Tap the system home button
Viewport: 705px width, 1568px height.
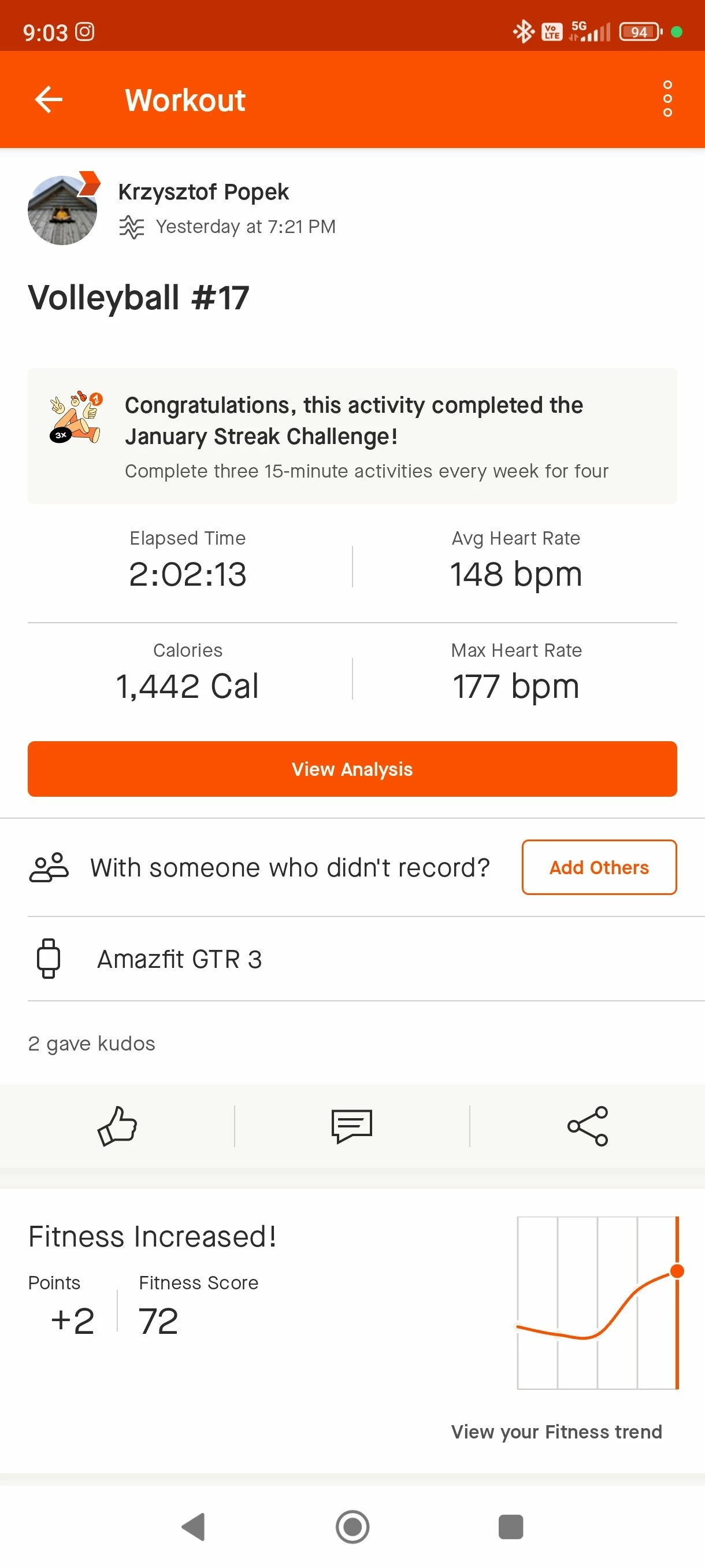click(x=353, y=1526)
